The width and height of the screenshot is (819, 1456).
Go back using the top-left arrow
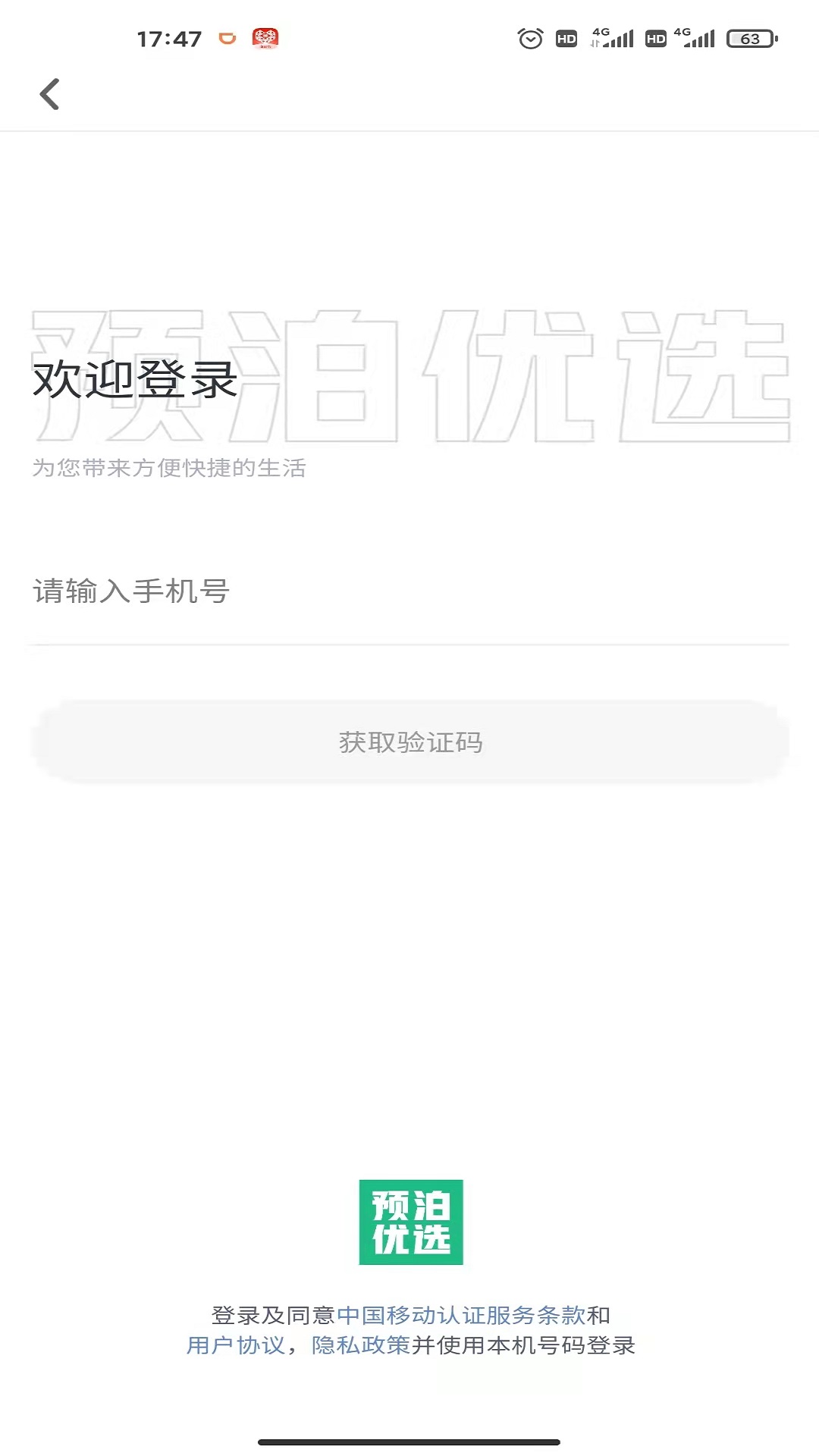[50, 95]
